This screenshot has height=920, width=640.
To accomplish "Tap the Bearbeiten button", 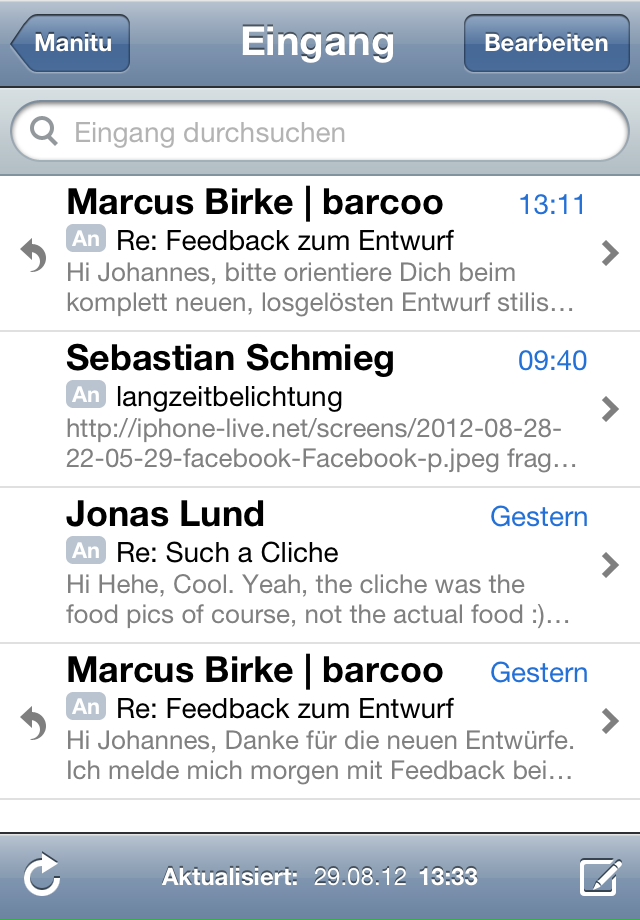I will point(545,44).
